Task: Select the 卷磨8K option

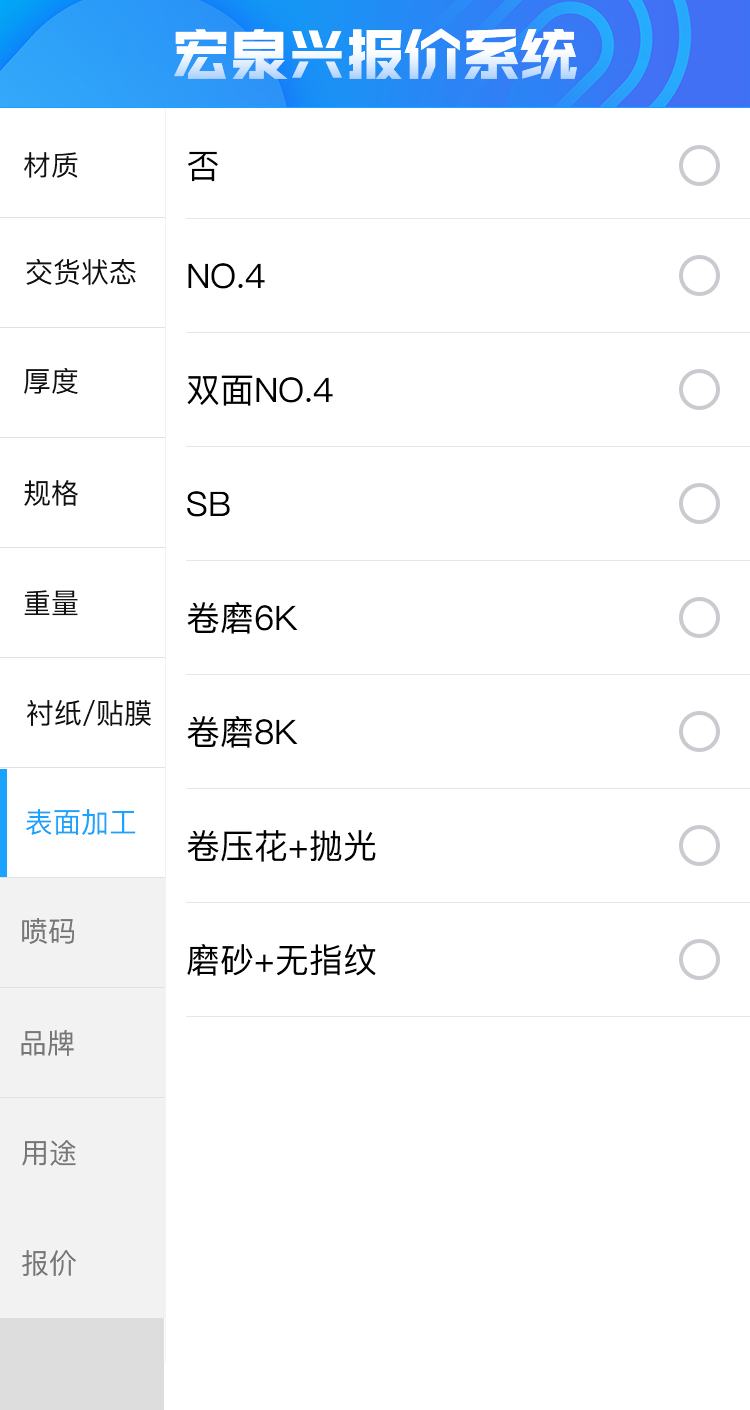Action: point(699,732)
